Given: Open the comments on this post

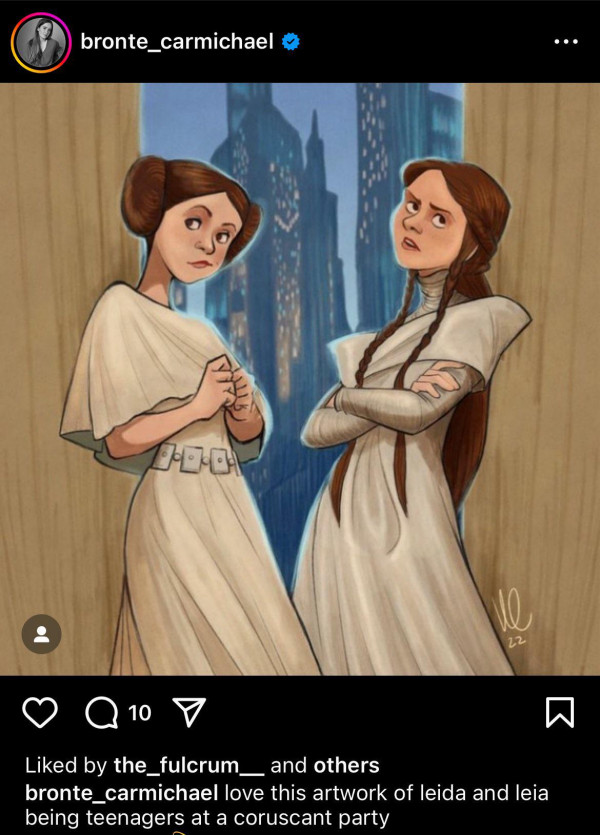Looking at the screenshot, I should 102,712.
